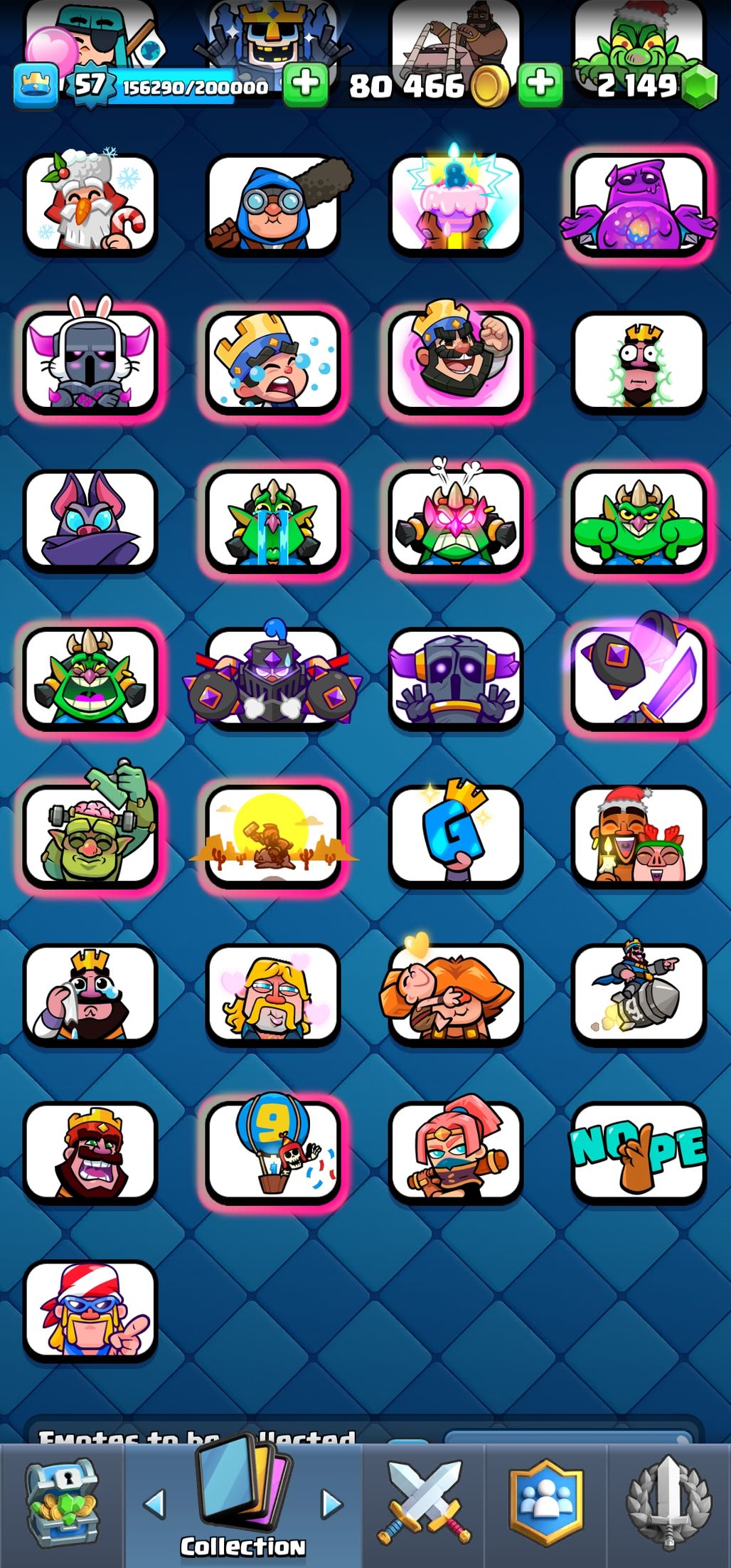This screenshot has width=731, height=1568.
Task: Select the NOPE hand emote
Action: pos(639,1153)
